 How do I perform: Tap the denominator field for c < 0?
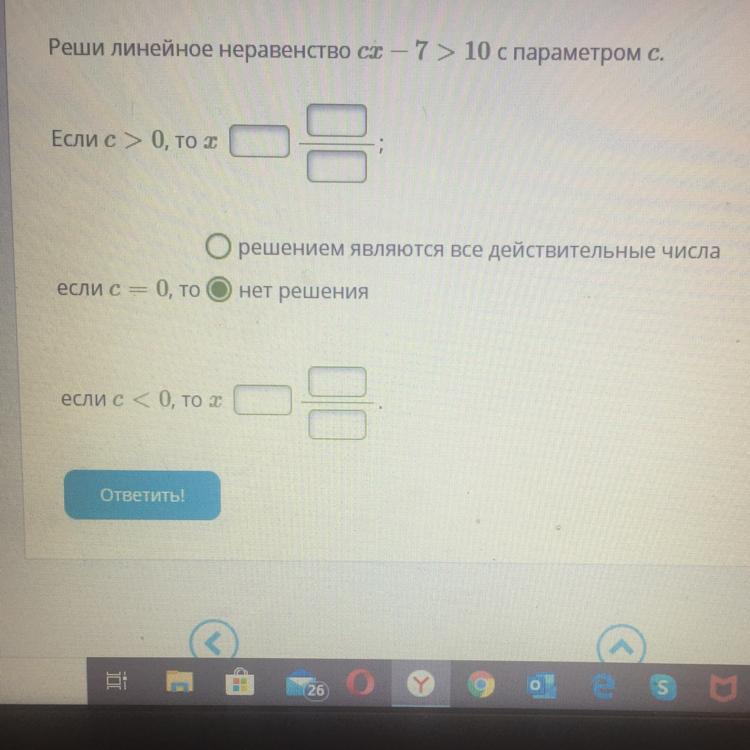pos(337,425)
